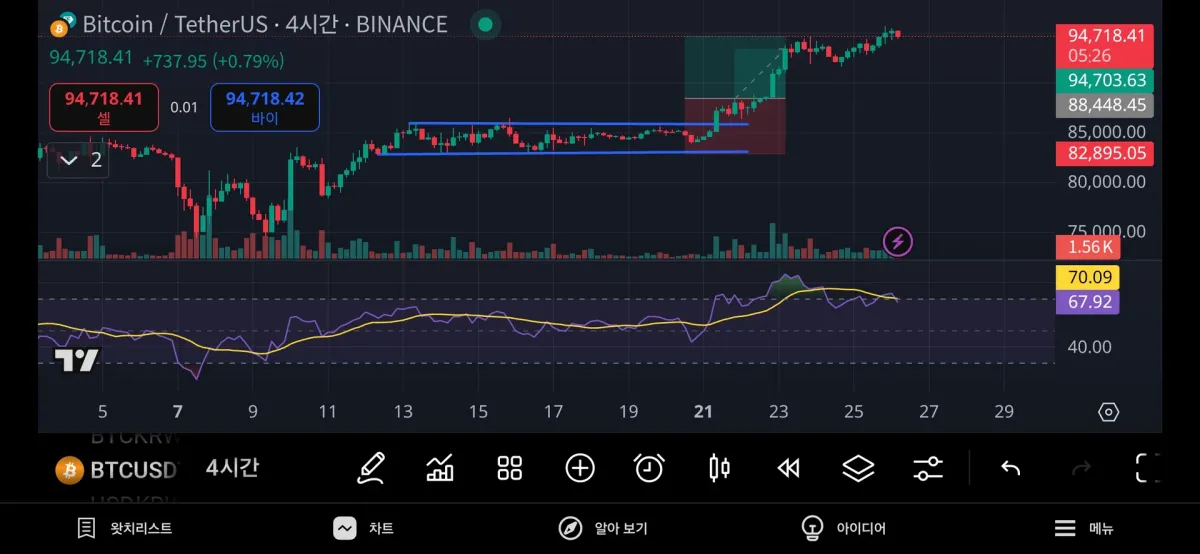This screenshot has width=1200, height=554.
Task: Expand the collapsed indicator legend showing 2
Action: 80,160
